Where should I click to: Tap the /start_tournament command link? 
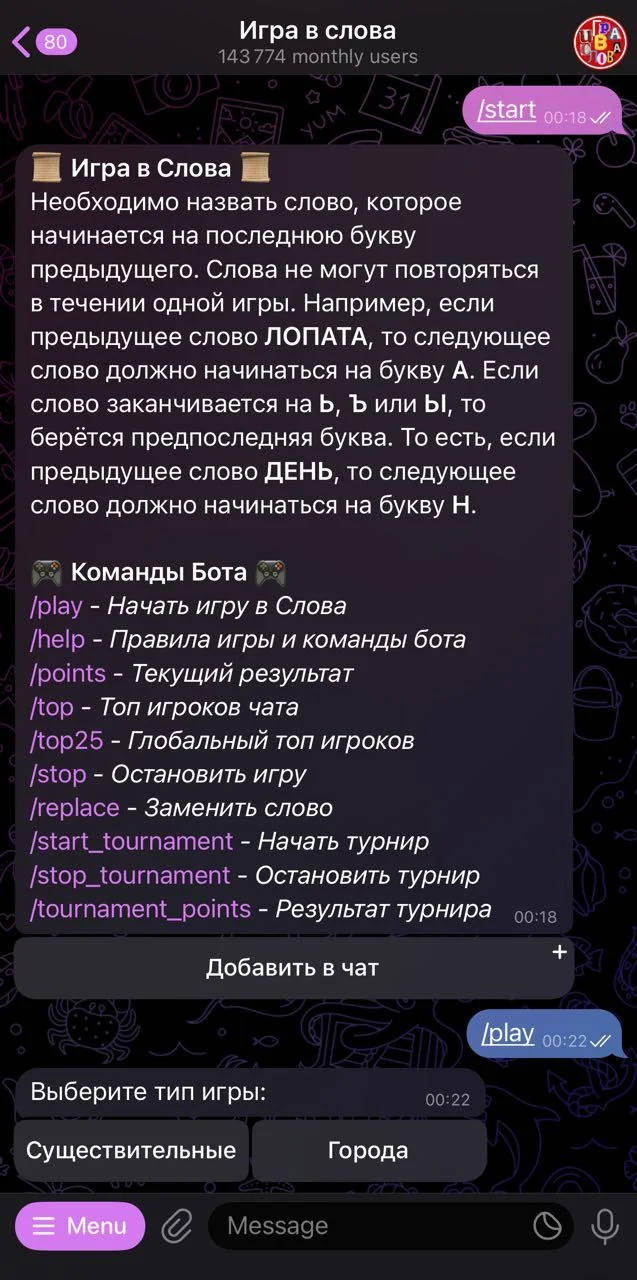132,842
